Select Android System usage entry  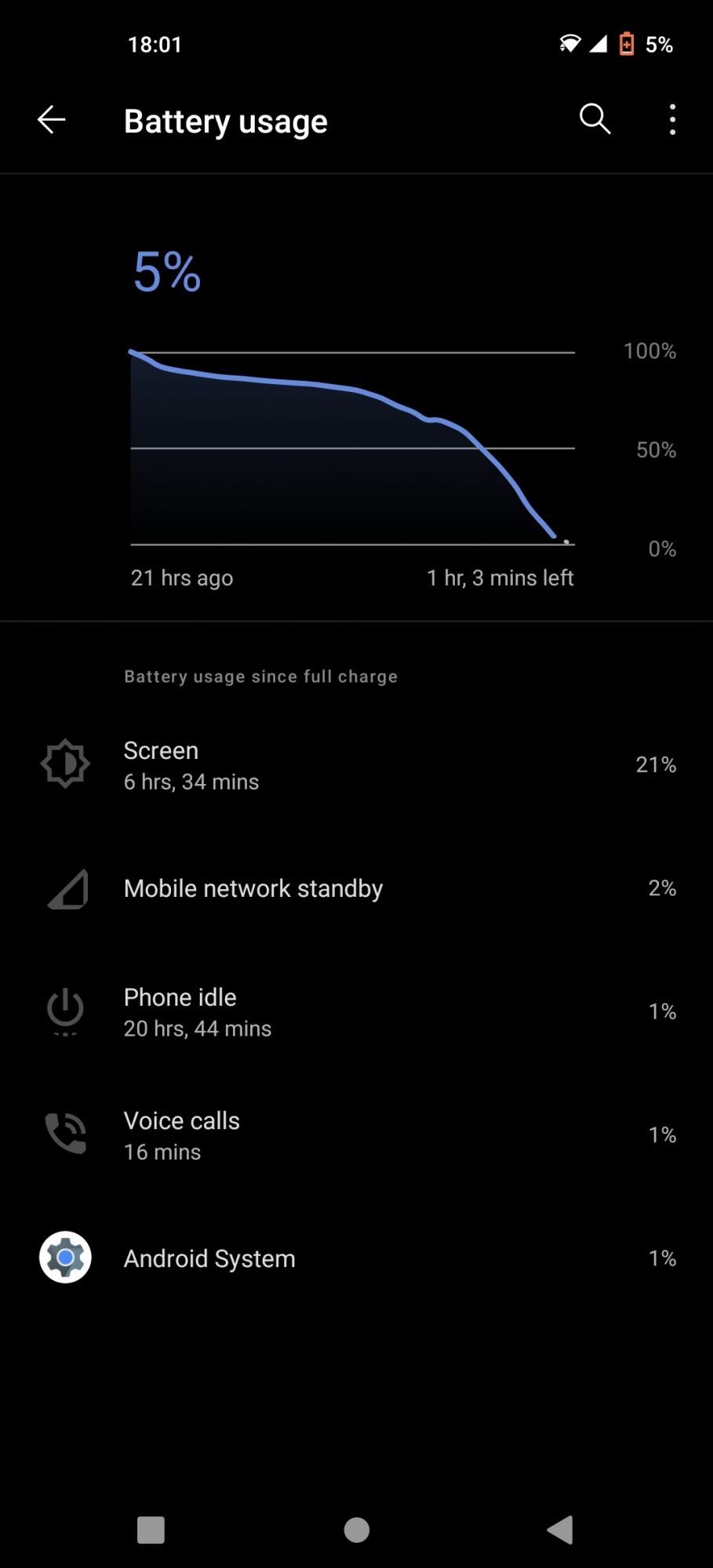point(356,1258)
